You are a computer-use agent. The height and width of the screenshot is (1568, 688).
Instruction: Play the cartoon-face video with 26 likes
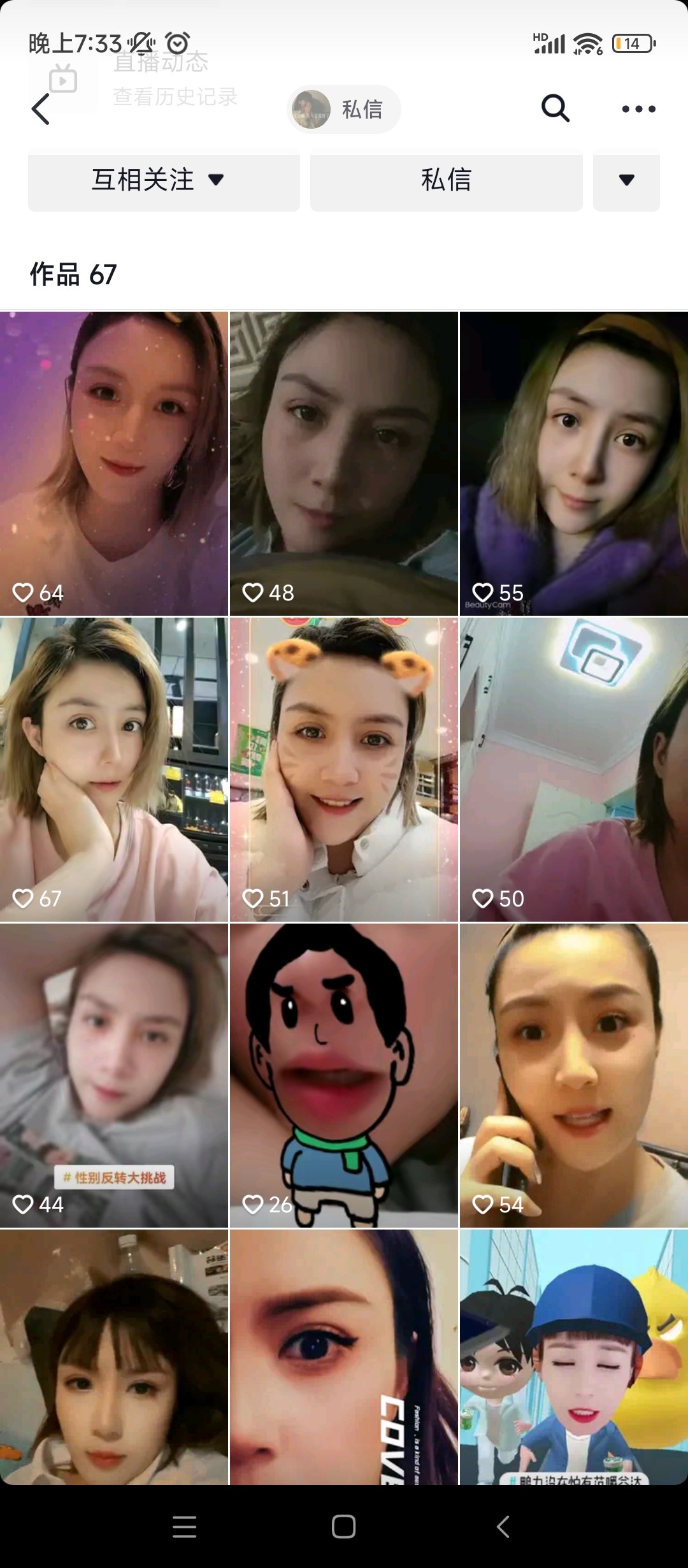click(x=344, y=1075)
